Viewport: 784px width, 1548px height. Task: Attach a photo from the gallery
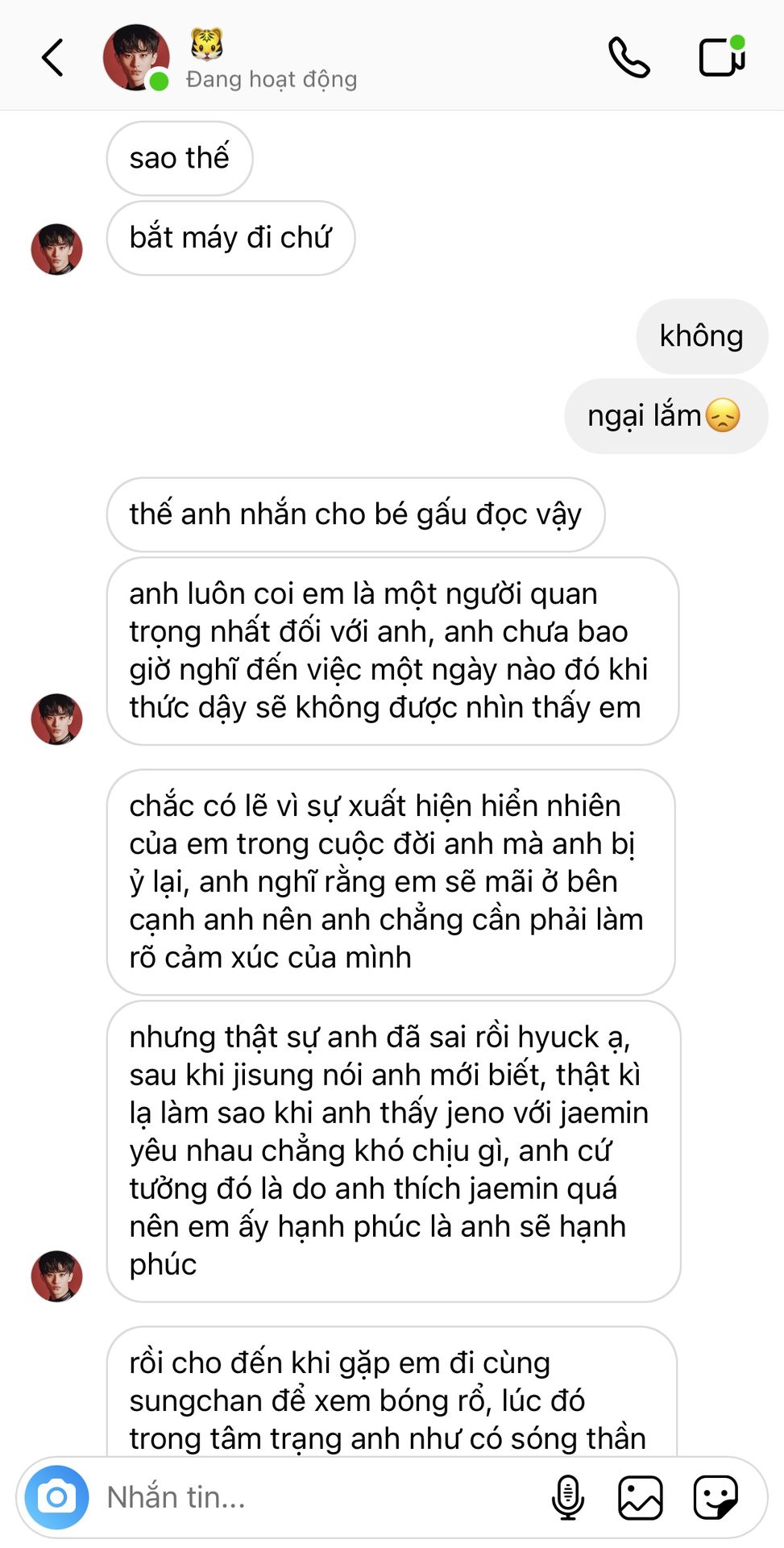641,1497
